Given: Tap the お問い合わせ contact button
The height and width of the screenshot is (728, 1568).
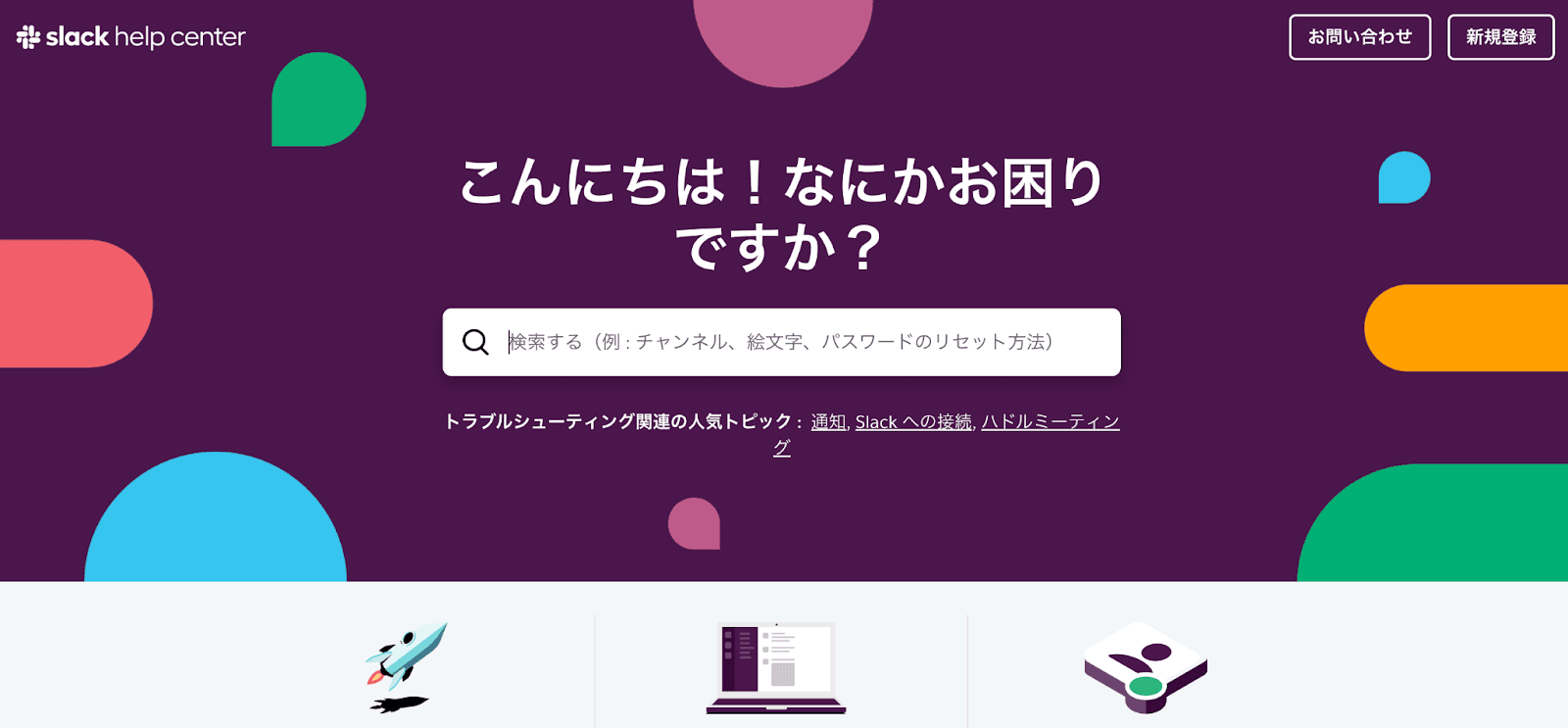Looking at the screenshot, I should click(x=1359, y=37).
